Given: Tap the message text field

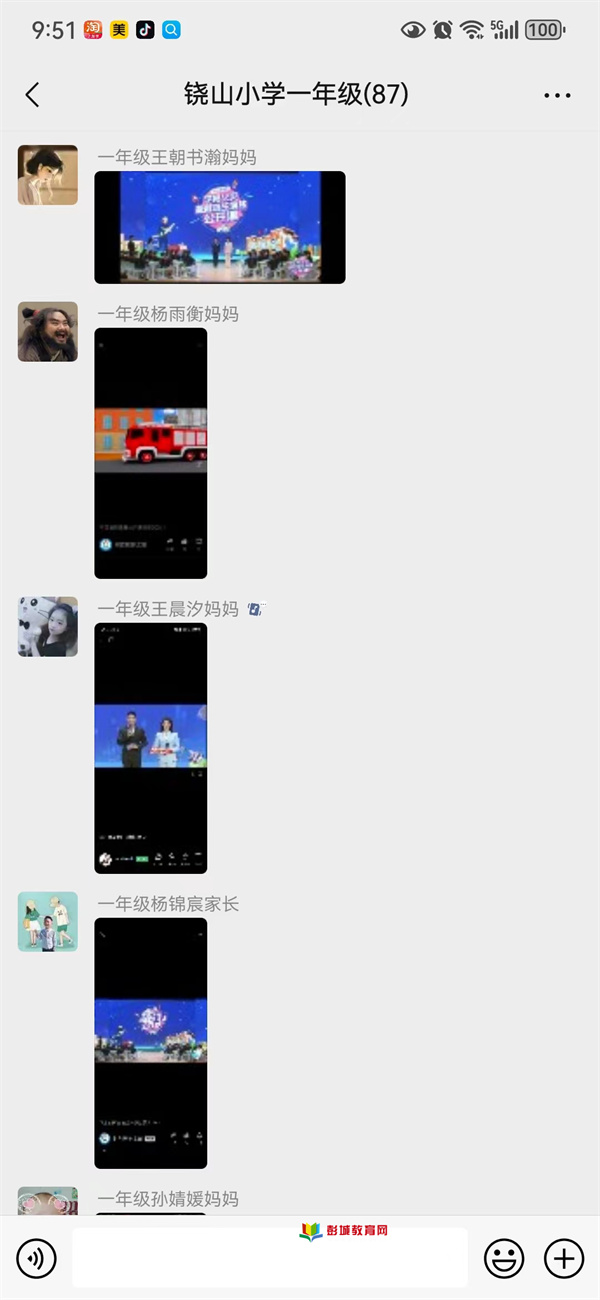Looking at the screenshot, I should 270,1258.
